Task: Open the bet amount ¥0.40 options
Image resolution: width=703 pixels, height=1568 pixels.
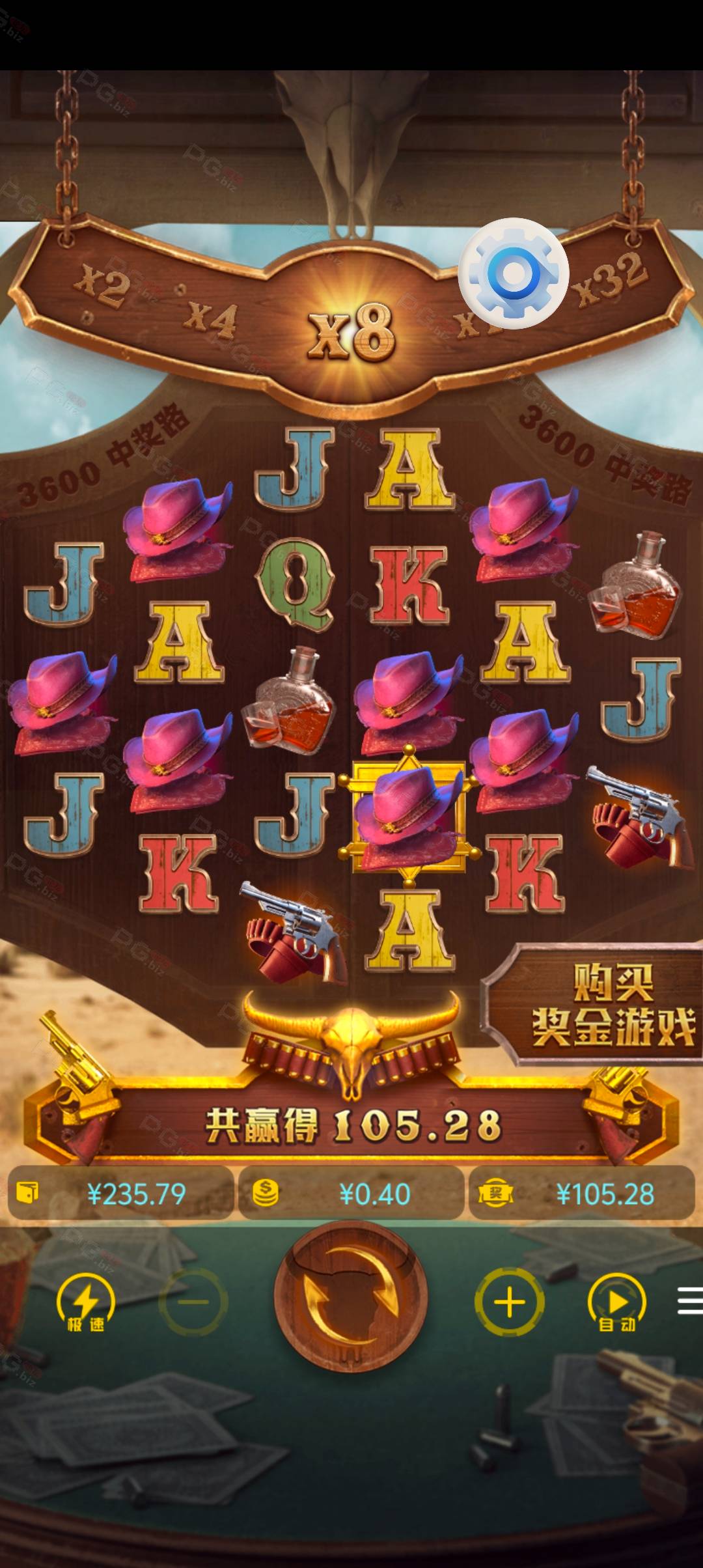Action: [x=351, y=1193]
